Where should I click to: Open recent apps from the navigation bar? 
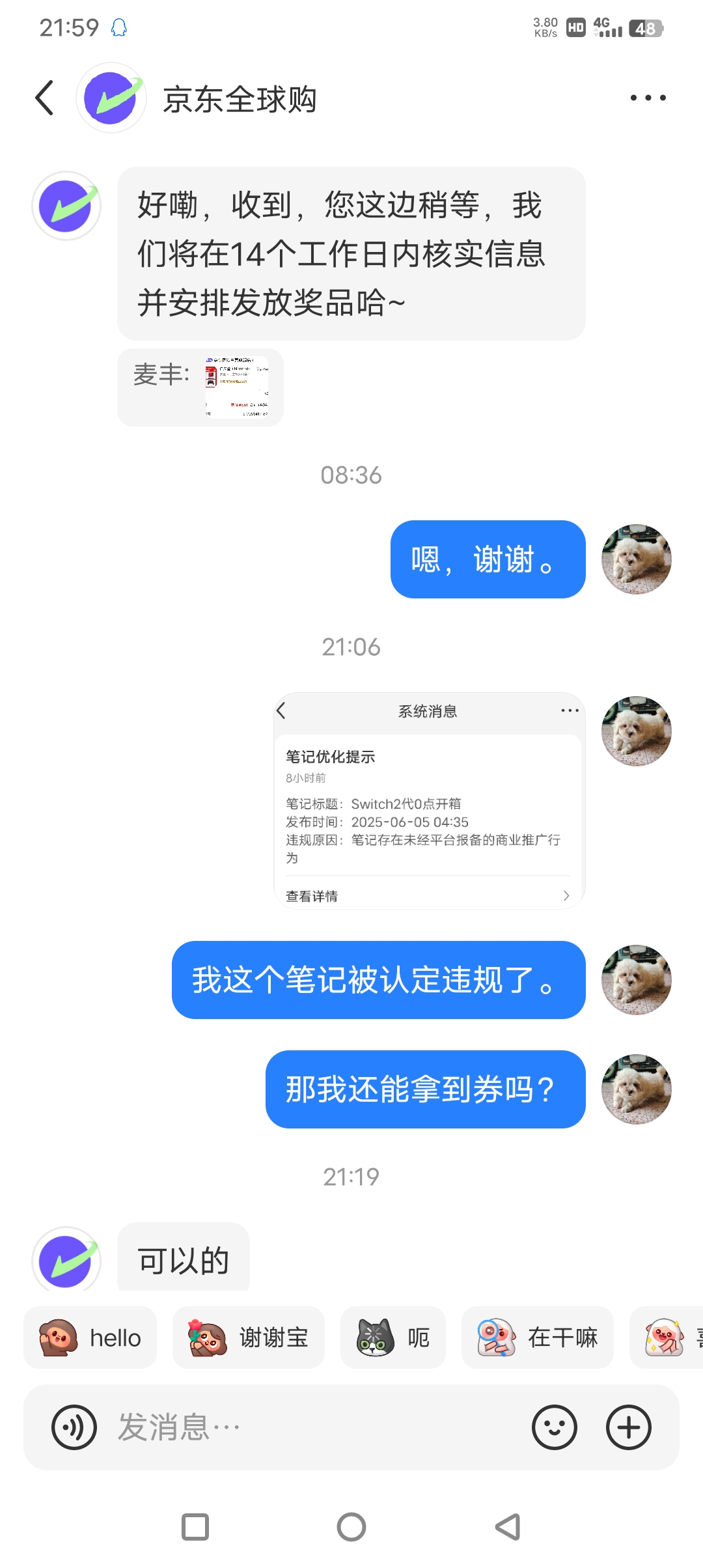[195, 1526]
